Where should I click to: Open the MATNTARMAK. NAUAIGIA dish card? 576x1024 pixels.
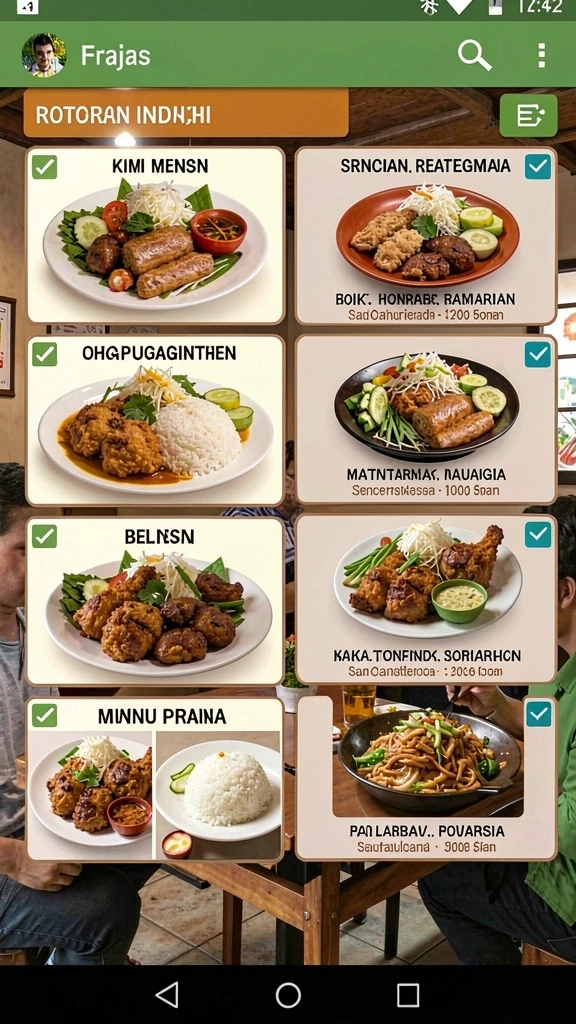[x=426, y=420]
